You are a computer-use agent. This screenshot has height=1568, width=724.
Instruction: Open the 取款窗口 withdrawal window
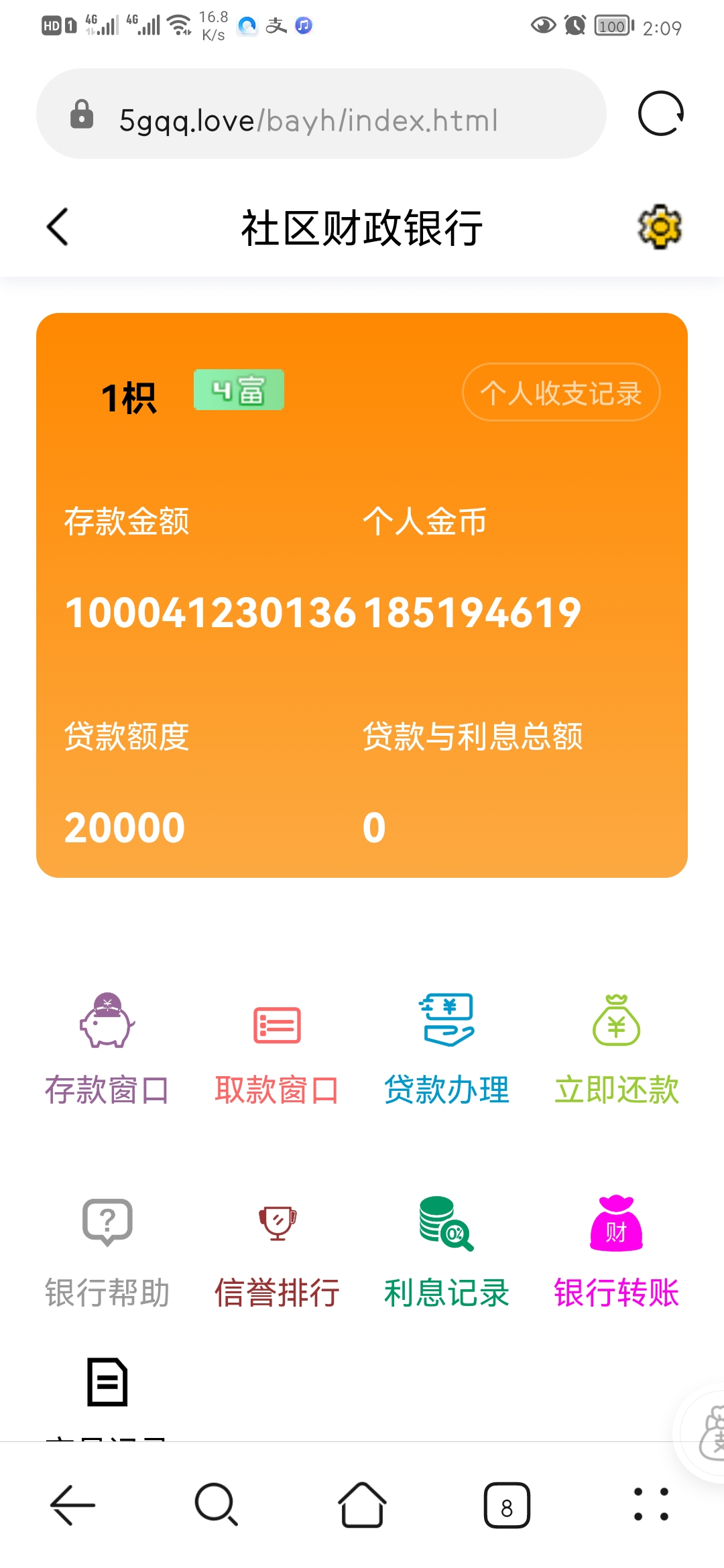click(x=277, y=1049)
